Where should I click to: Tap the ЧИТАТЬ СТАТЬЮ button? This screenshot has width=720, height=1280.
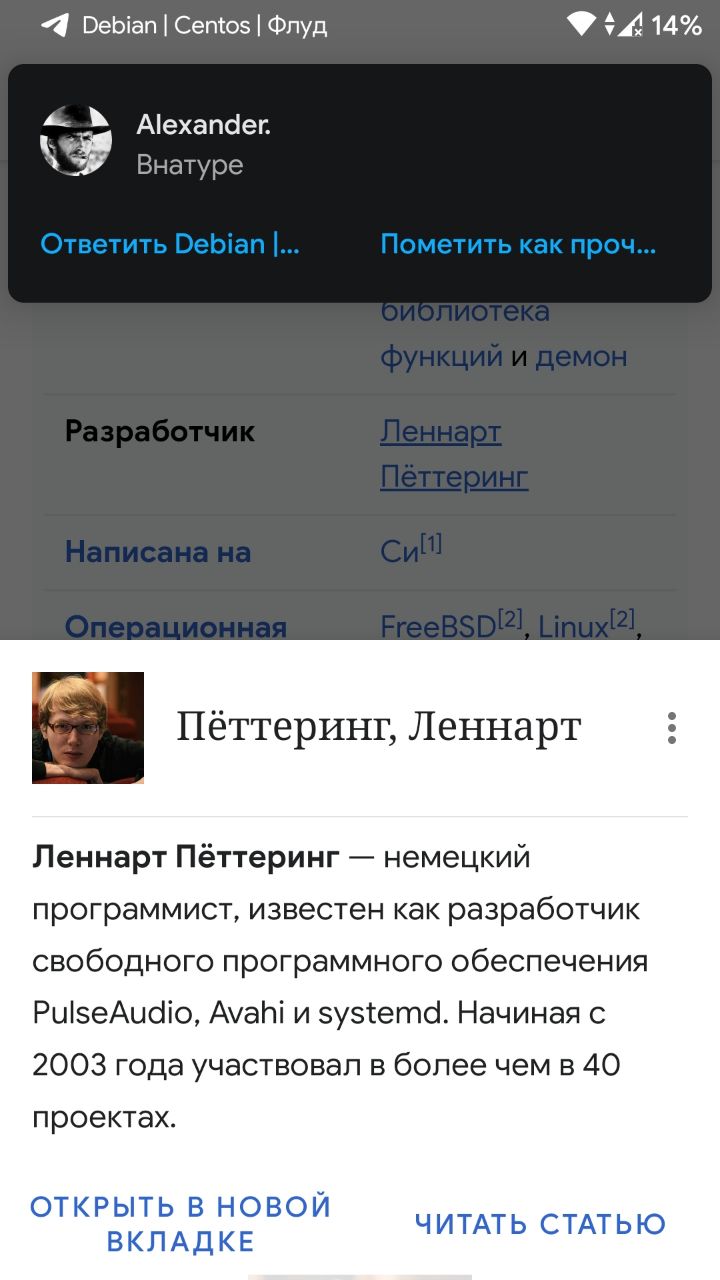click(540, 1224)
